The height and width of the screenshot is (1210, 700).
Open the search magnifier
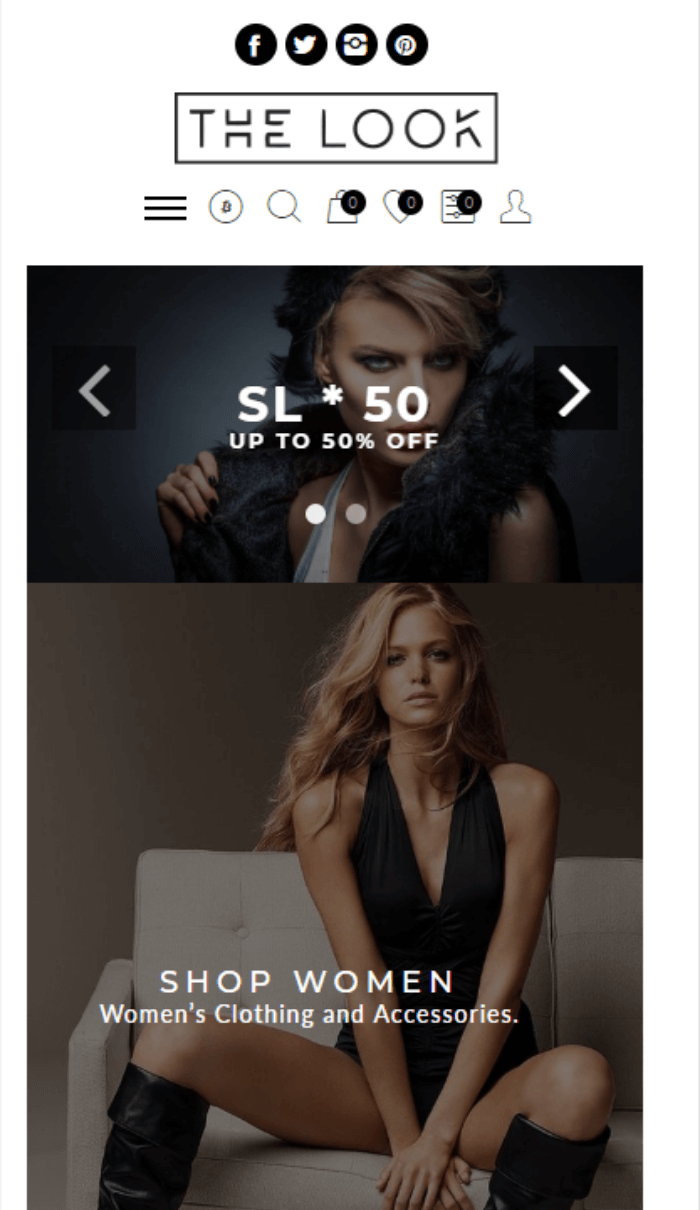[x=284, y=207]
